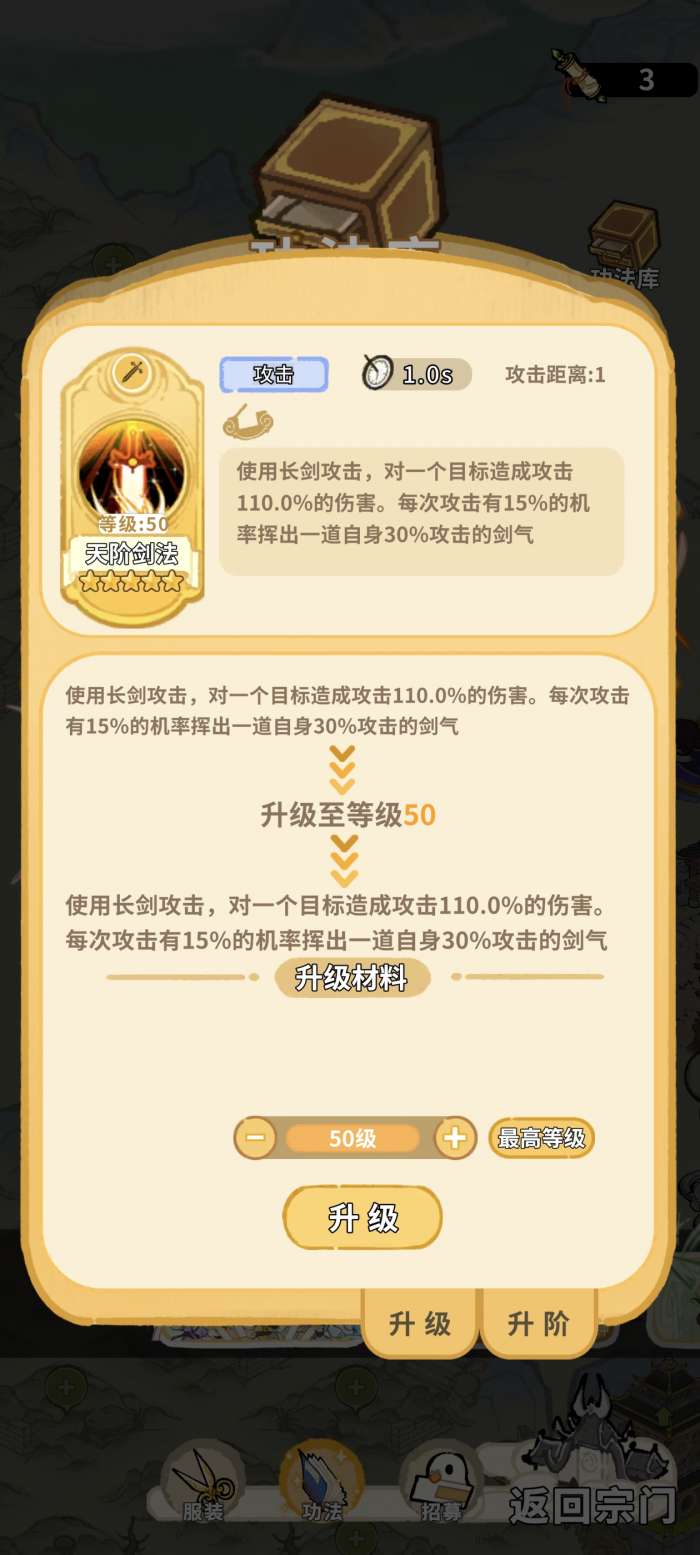This screenshot has width=700, height=1555.
Task: Return to sect via 返回宗门
Action: (x=592, y=1504)
